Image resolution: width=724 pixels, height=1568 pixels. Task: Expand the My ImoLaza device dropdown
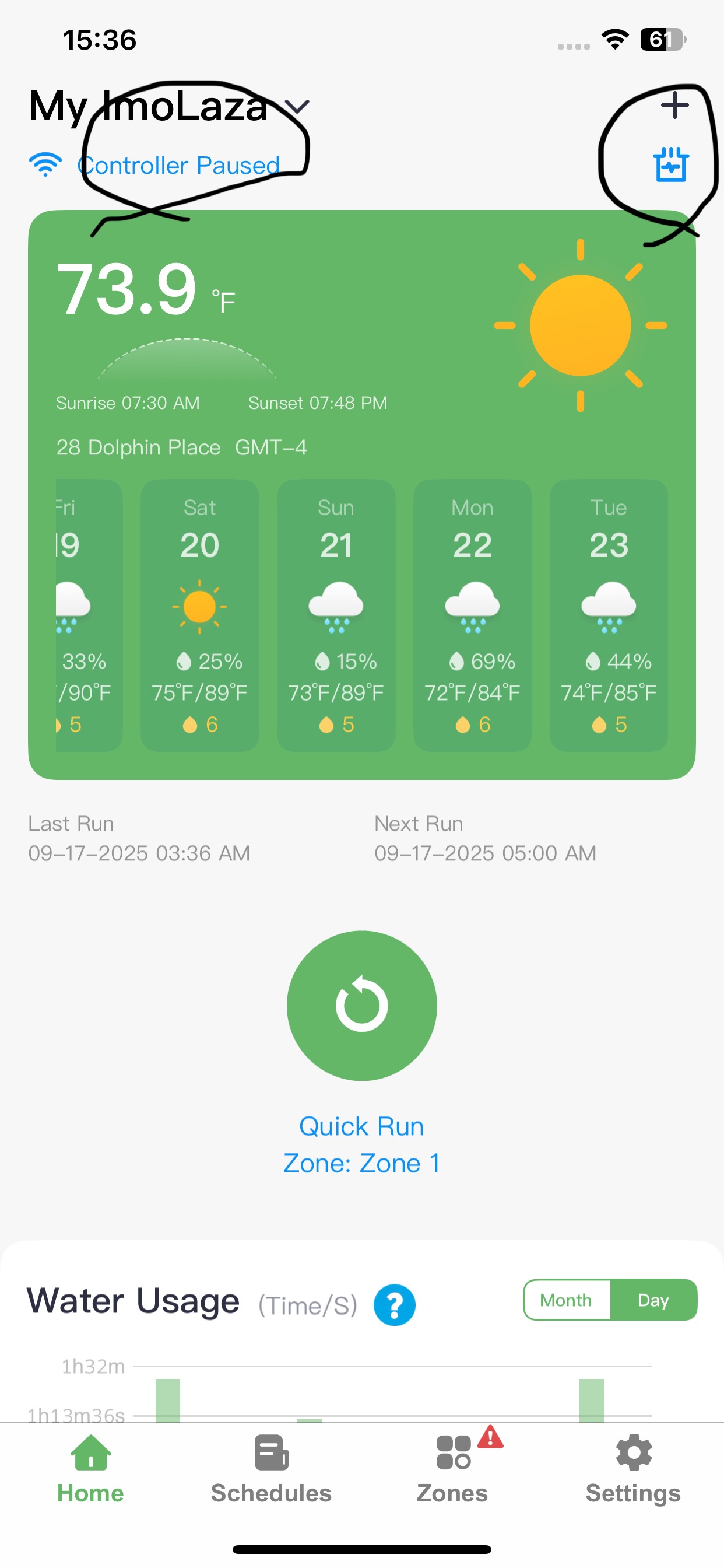click(297, 108)
